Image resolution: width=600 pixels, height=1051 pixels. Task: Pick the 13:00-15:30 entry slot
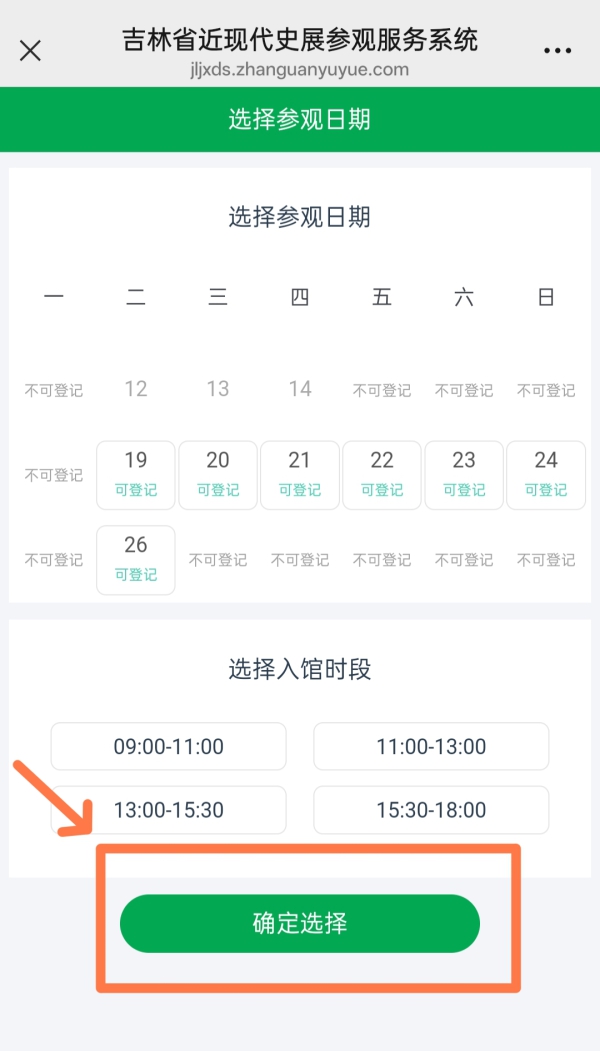168,810
